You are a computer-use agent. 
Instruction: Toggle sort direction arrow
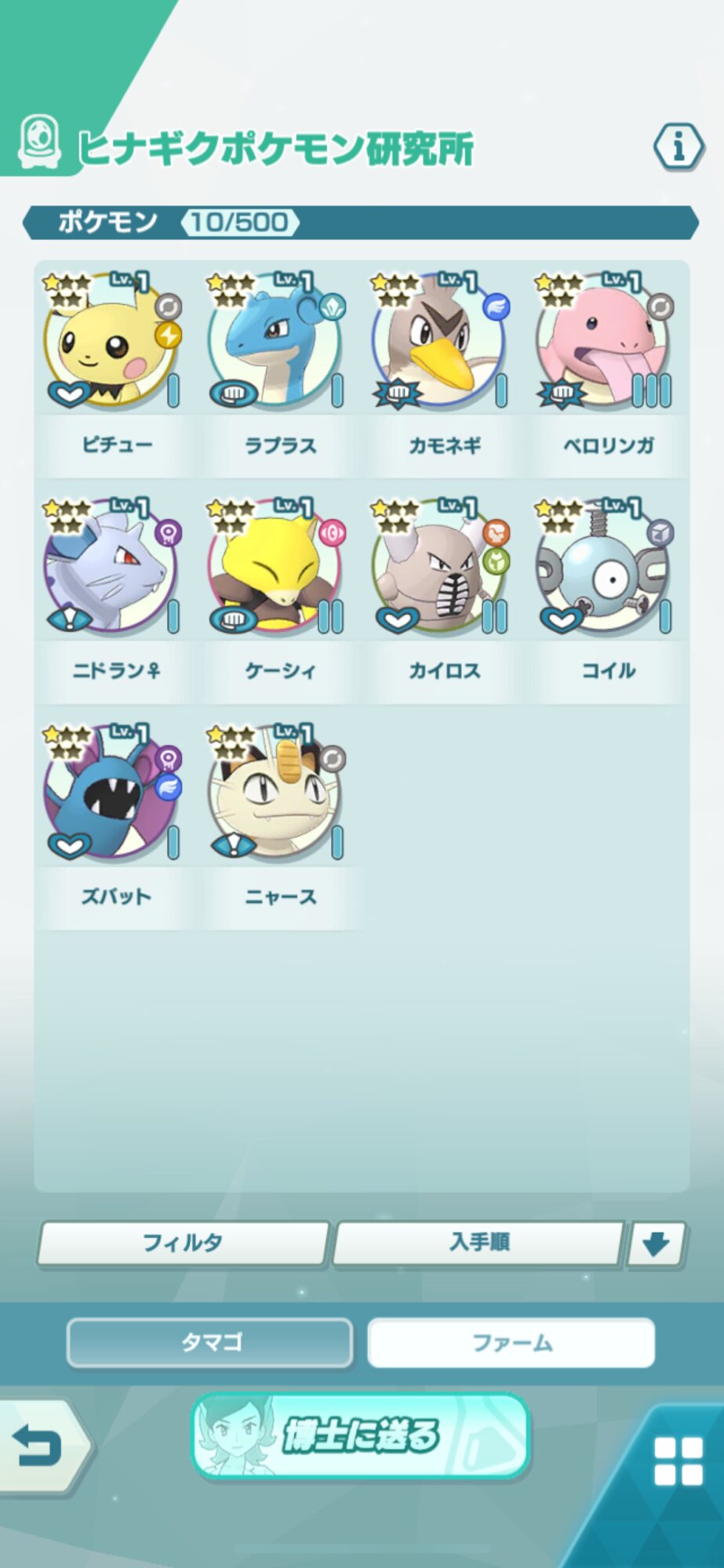656,1243
